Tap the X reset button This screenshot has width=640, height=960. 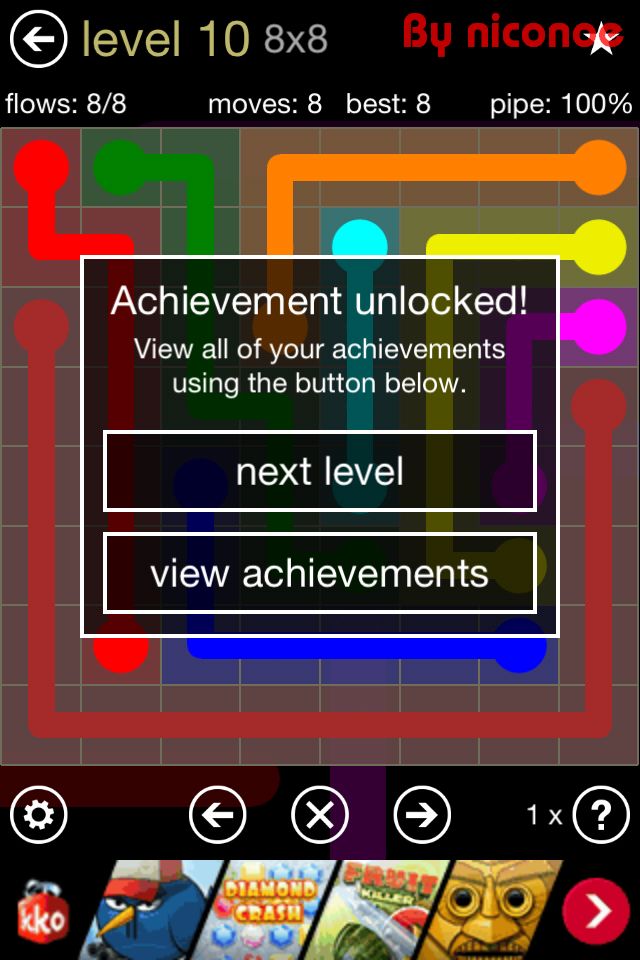coord(320,816)
